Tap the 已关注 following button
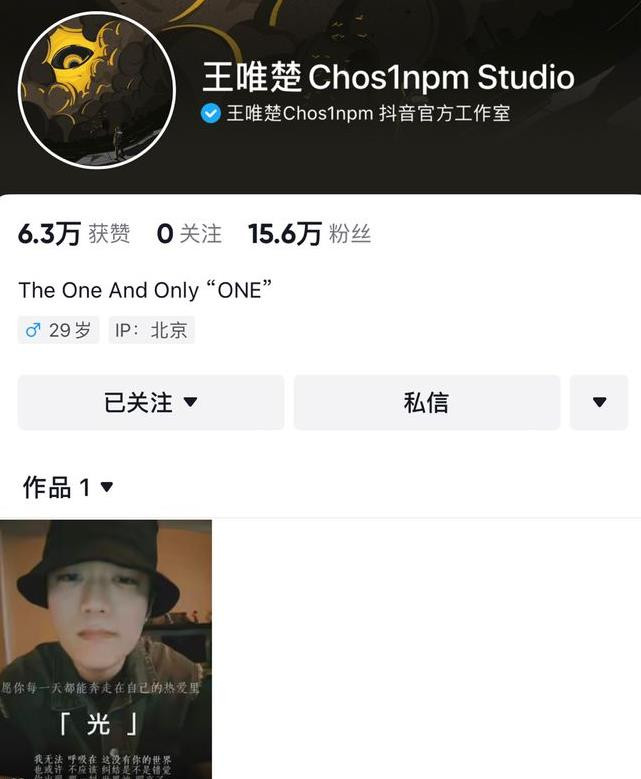 (151, 402)
